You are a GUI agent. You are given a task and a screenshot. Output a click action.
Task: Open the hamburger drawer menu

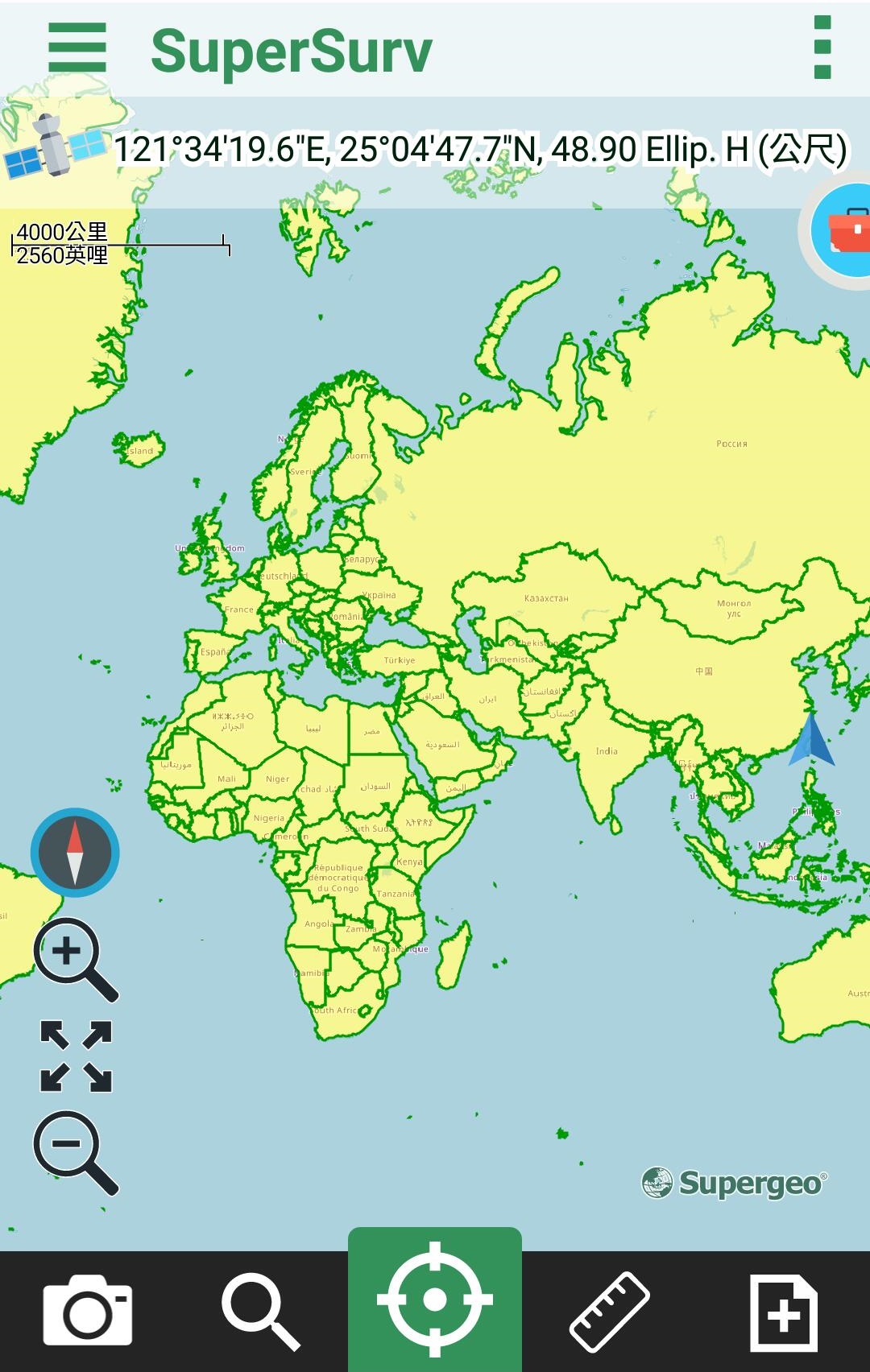coord(77,48)
